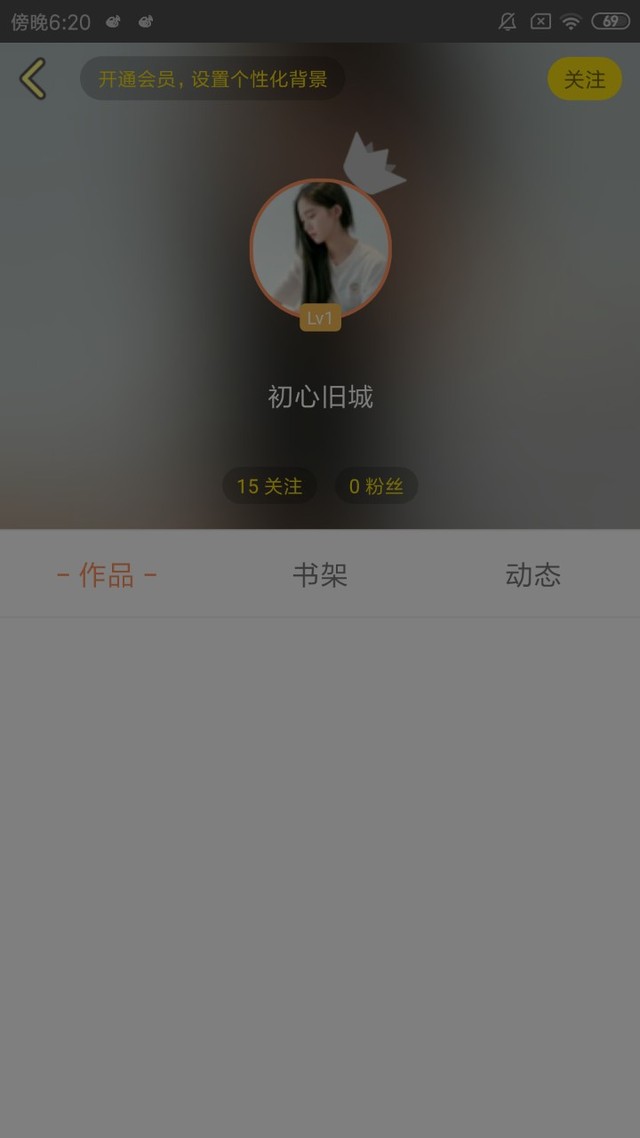Image resolution: width=640 pixels, height=1138 pixels.
Task: View the 0 粉丝 followers list
Action: (x=376, y=486)
